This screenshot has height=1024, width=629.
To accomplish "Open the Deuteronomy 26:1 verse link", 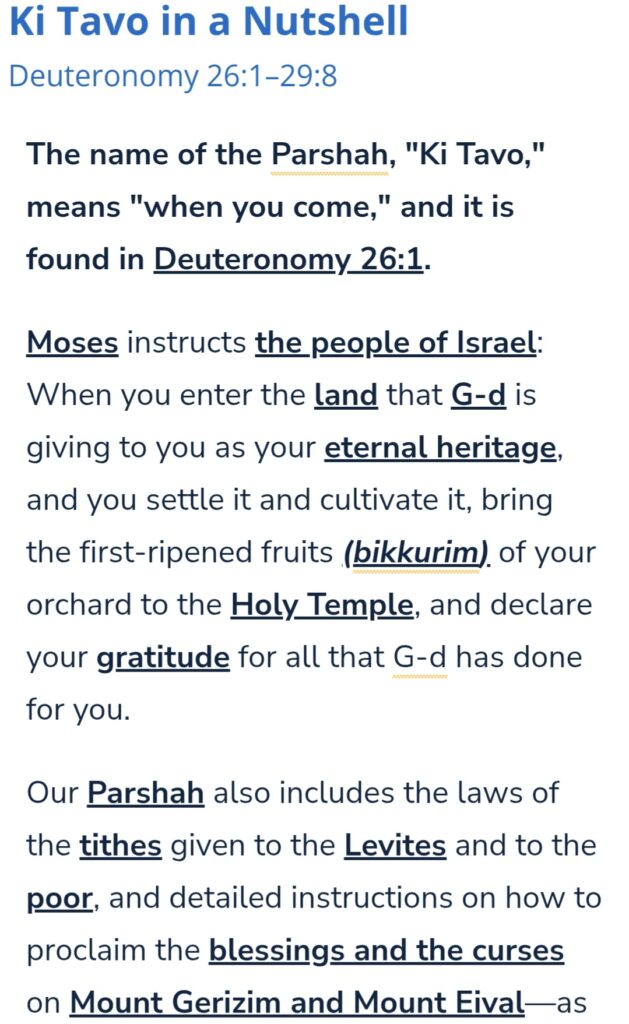I will point(289,259).
